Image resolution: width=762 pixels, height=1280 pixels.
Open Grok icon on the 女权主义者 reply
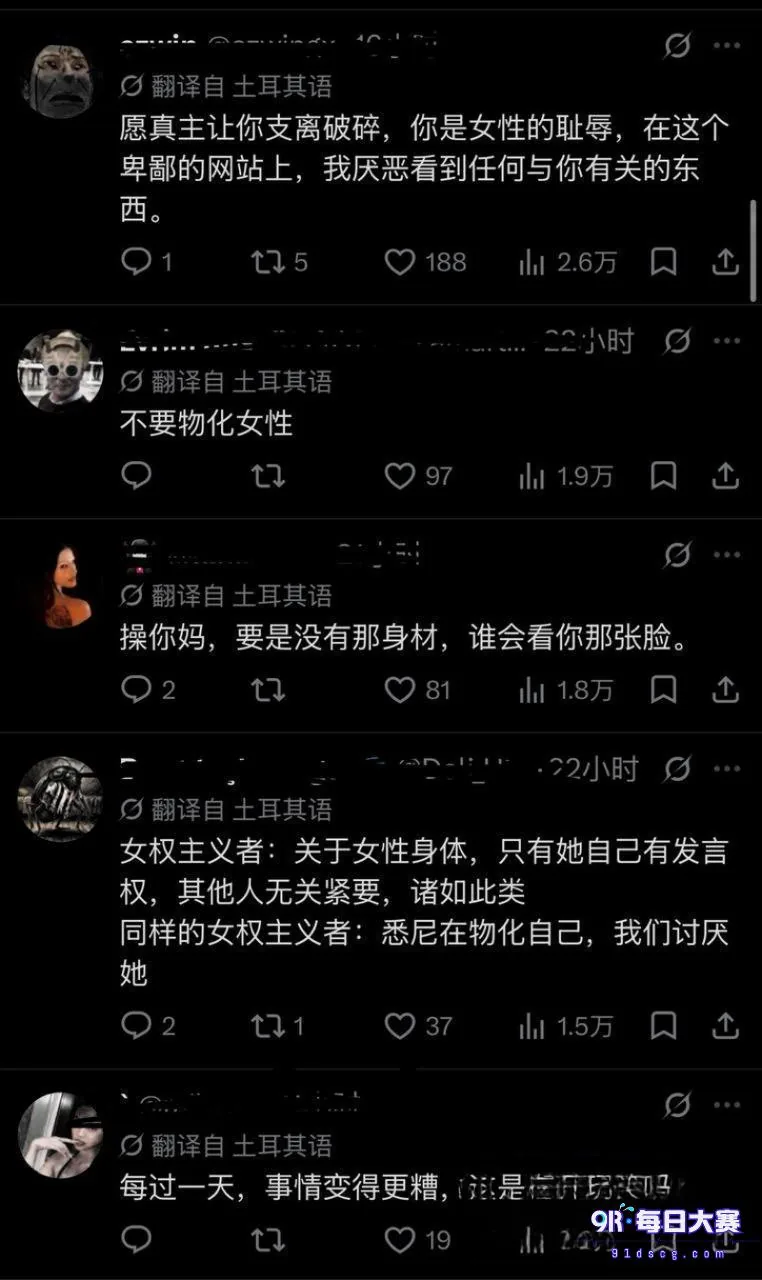click(677, 769)
